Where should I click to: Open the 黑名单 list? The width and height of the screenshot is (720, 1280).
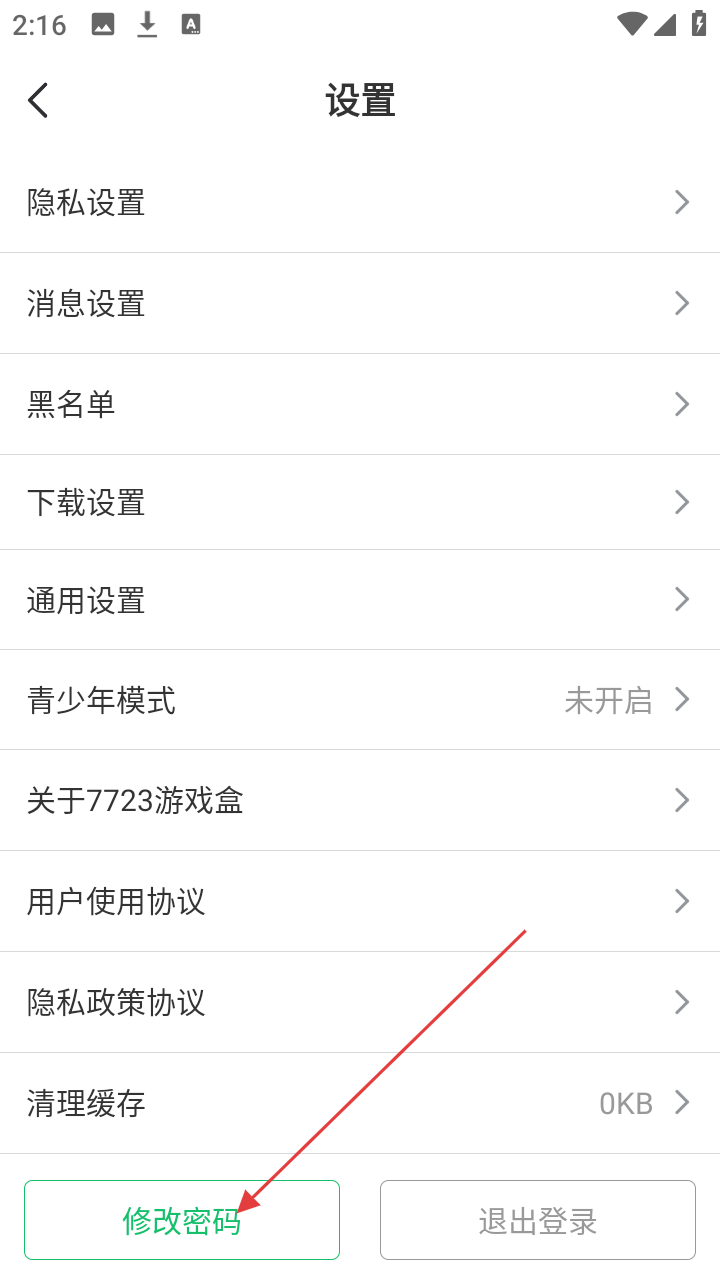360,404
